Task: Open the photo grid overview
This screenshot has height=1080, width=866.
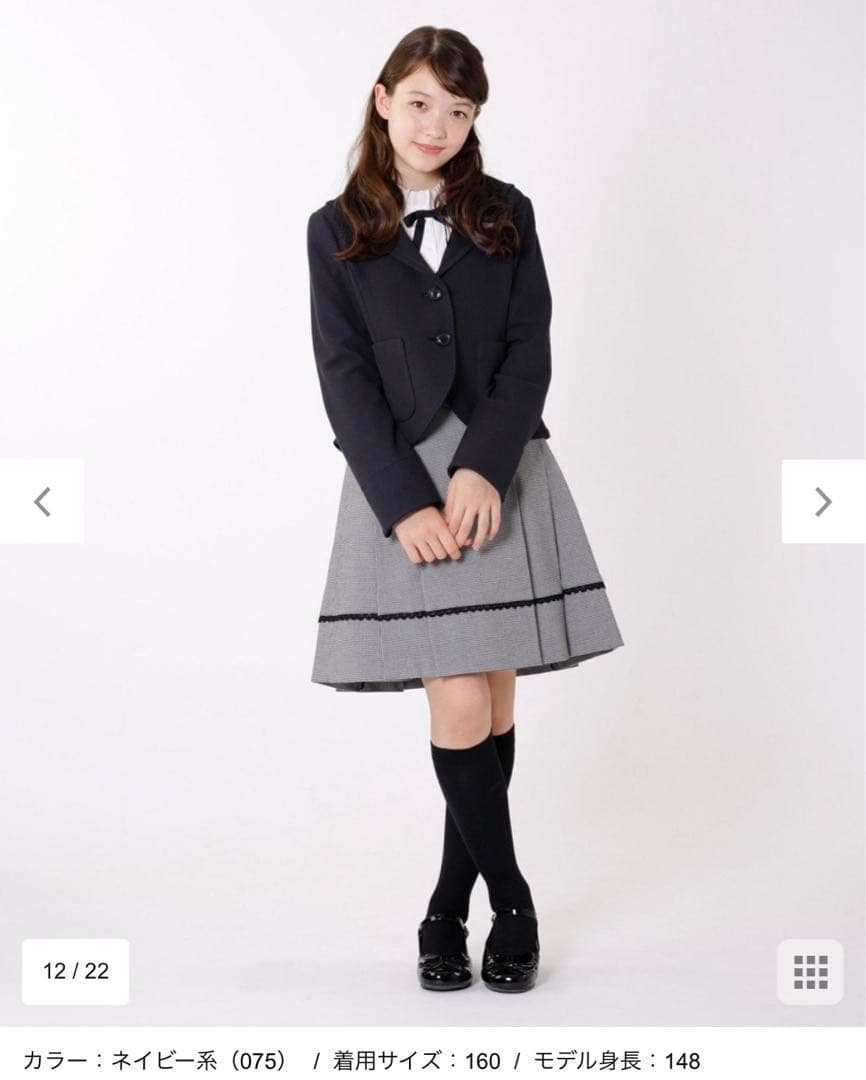Action: tap(811, 971)
